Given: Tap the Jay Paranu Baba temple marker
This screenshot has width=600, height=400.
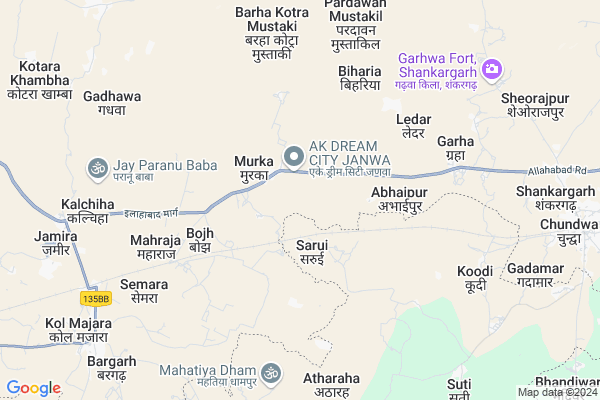Looking at the screenshot, I should coord(97,165).
